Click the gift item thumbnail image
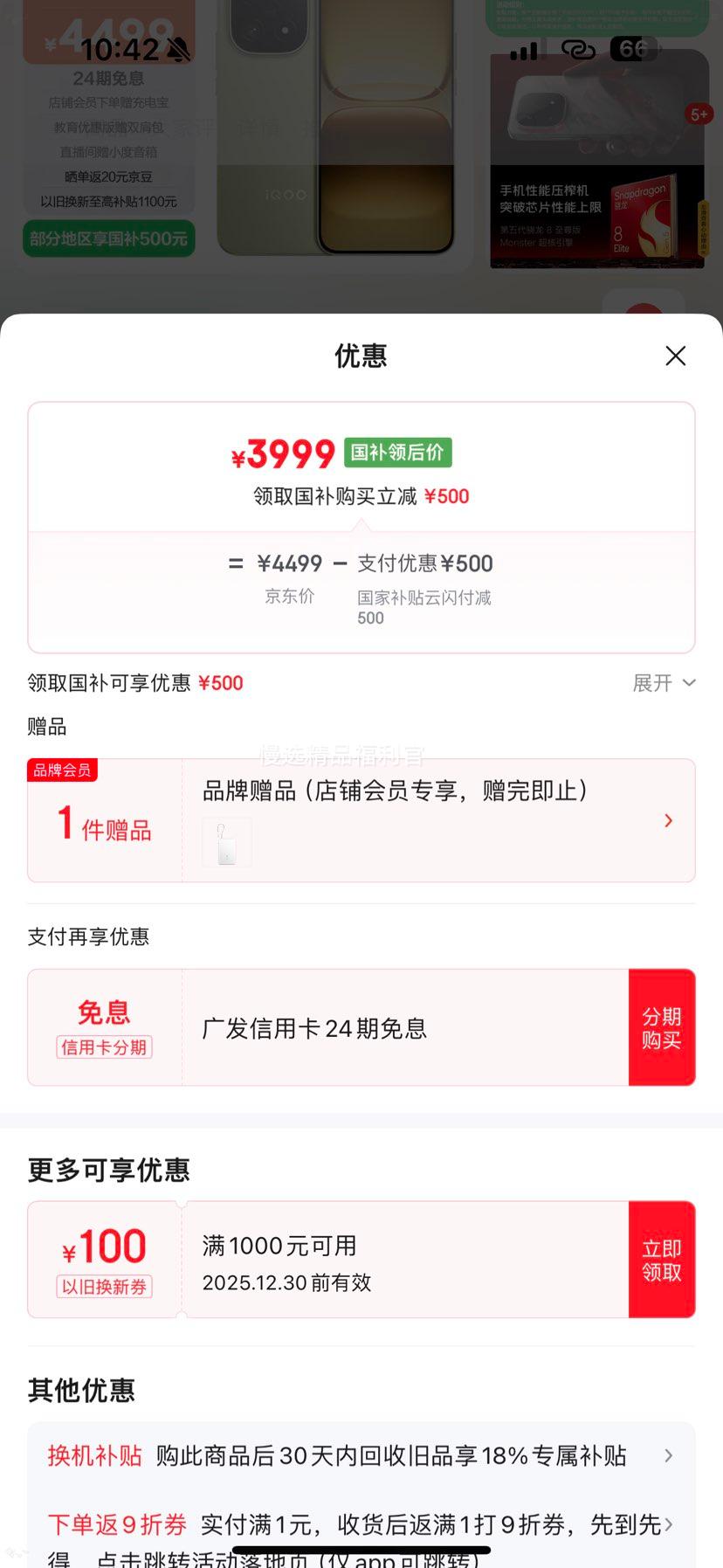723x1568 pixels. [x=224, y=841]
